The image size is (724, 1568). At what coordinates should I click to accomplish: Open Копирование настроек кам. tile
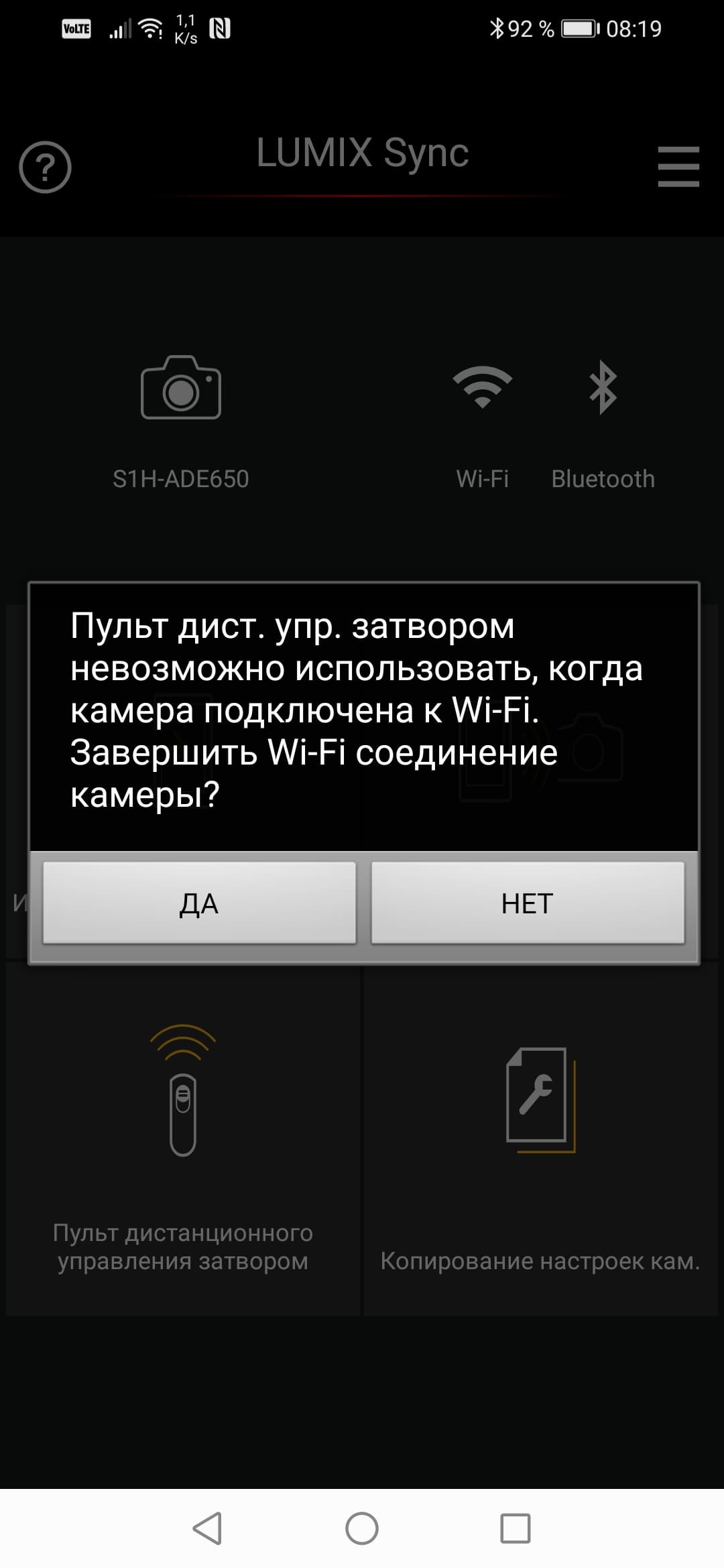(x=540, y=1139)
